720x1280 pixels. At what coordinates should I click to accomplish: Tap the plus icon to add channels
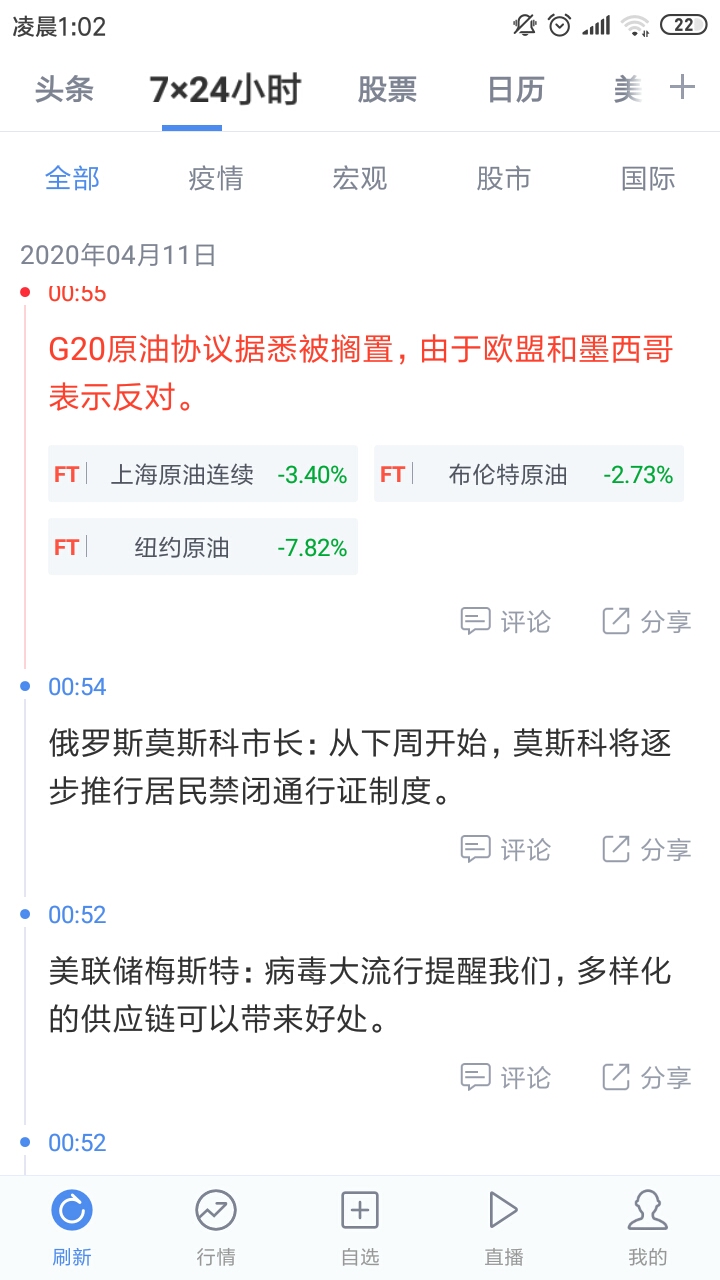pos(682,88)
